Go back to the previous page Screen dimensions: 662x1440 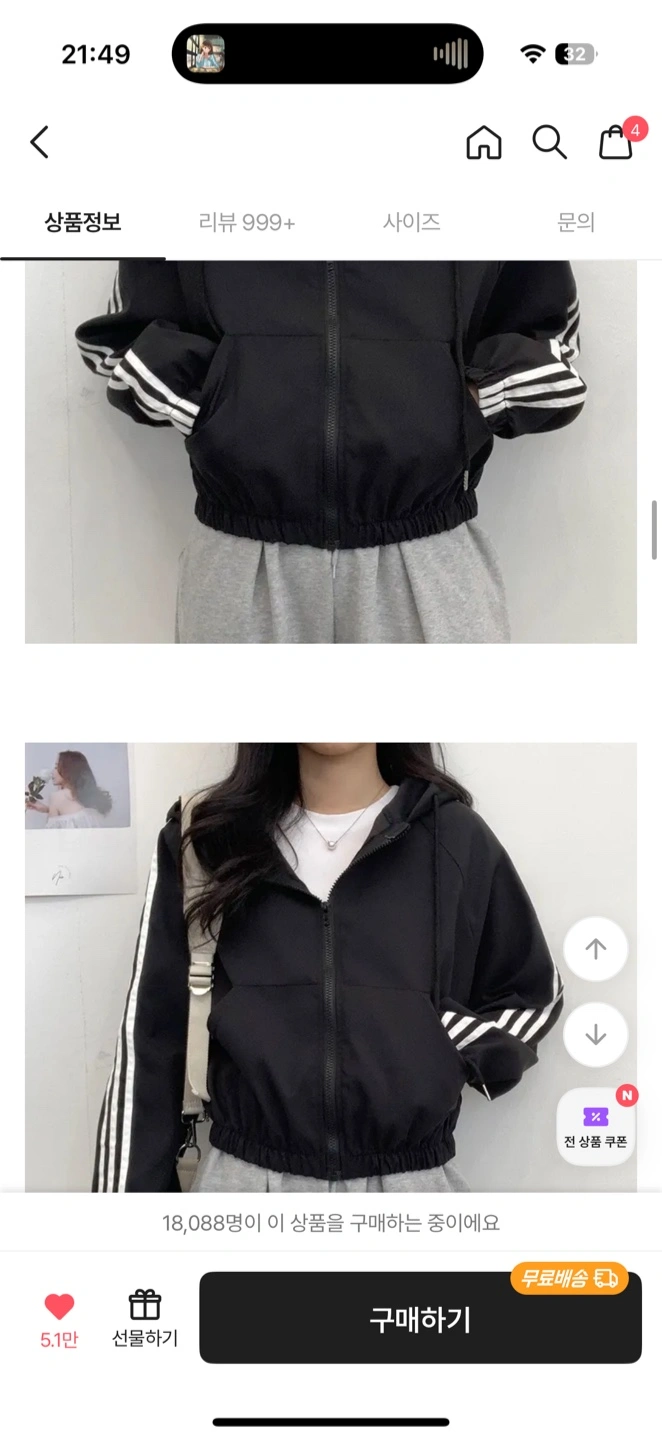(x=40, y=143)
